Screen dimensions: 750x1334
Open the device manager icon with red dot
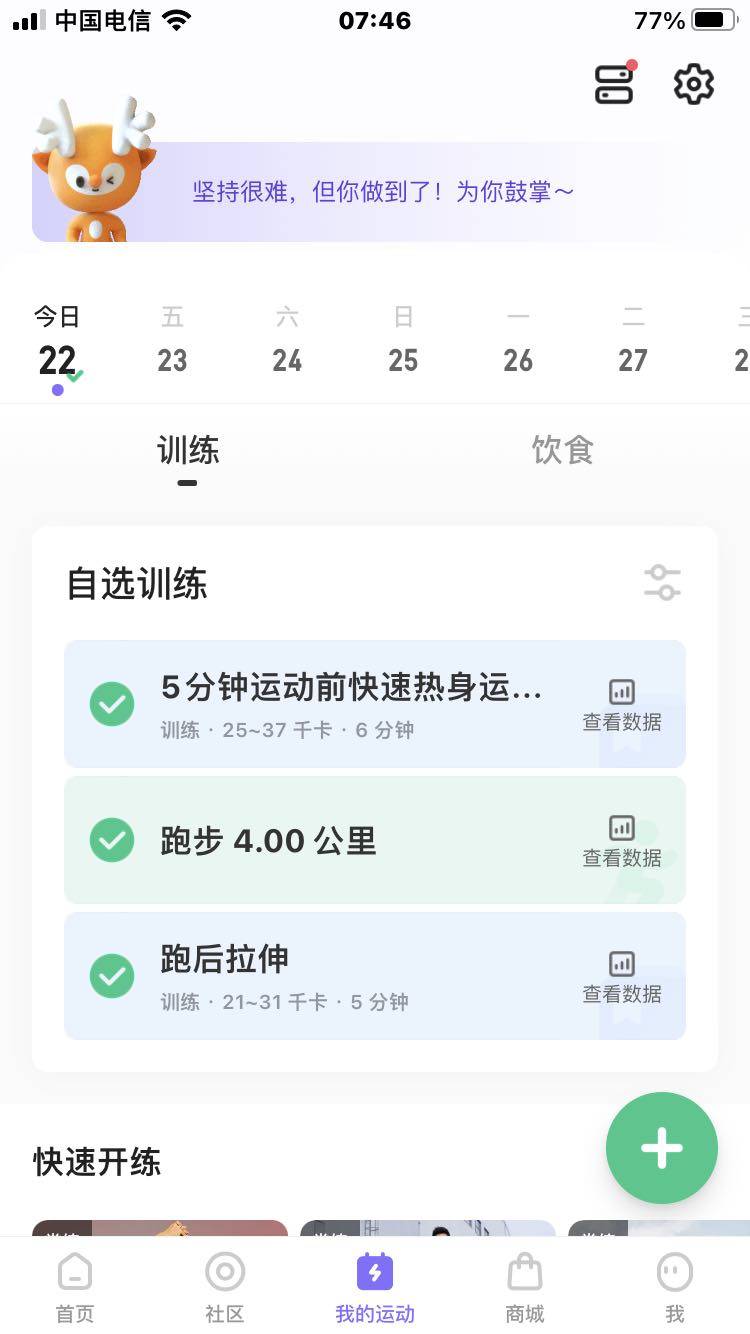click(x=614, y=85)
